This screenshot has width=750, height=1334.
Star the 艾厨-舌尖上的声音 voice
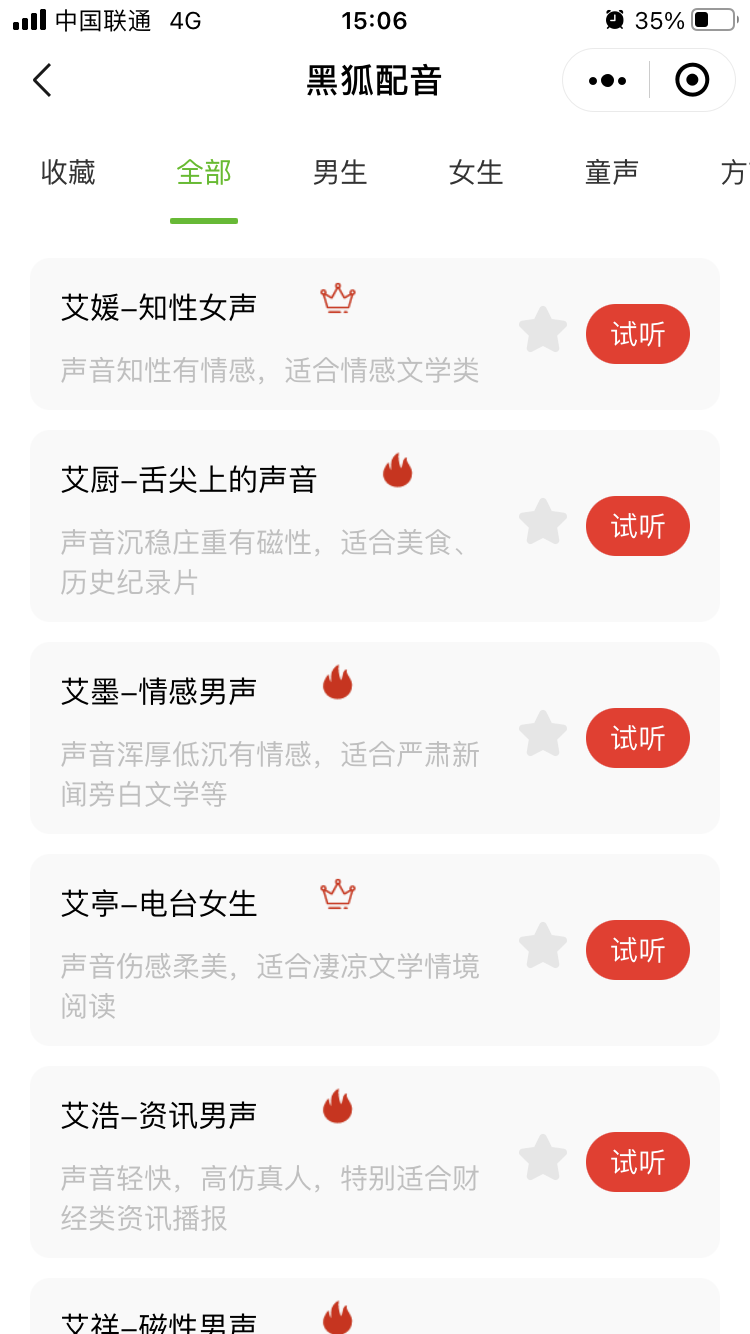click(543, 523)
